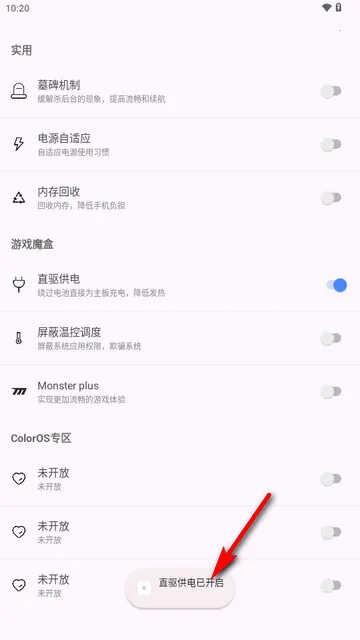
Task: Enable 内存回收 switch
Action: pos(331,198)
